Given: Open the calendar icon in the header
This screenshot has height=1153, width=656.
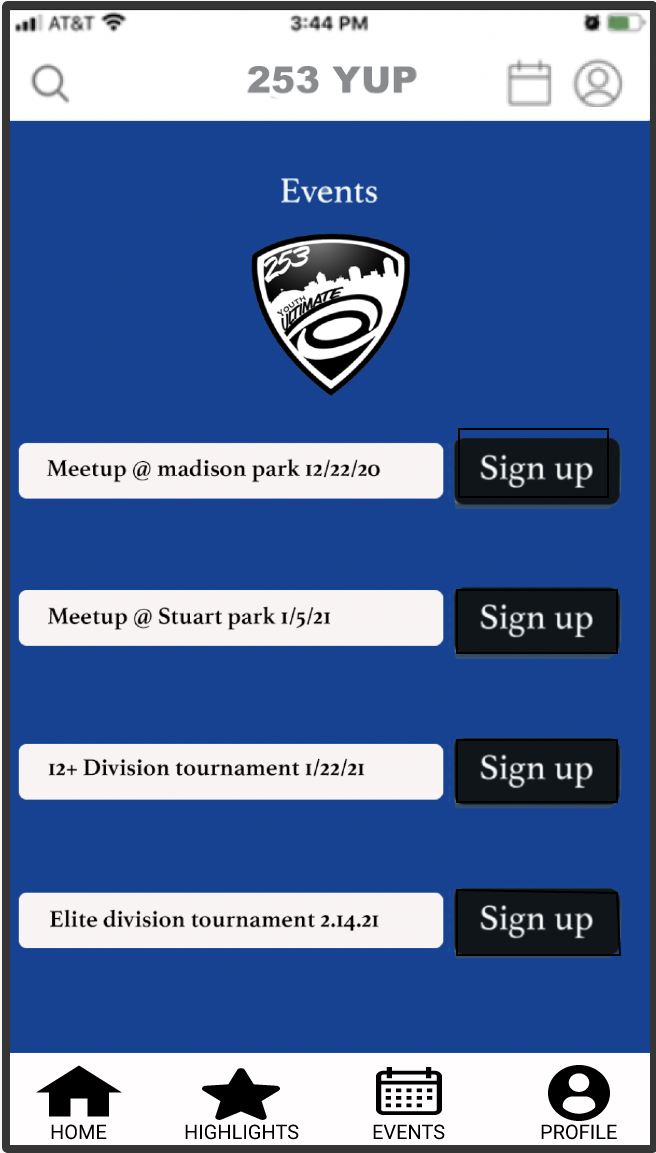Looking at the screenshot, I should [530, 82].
